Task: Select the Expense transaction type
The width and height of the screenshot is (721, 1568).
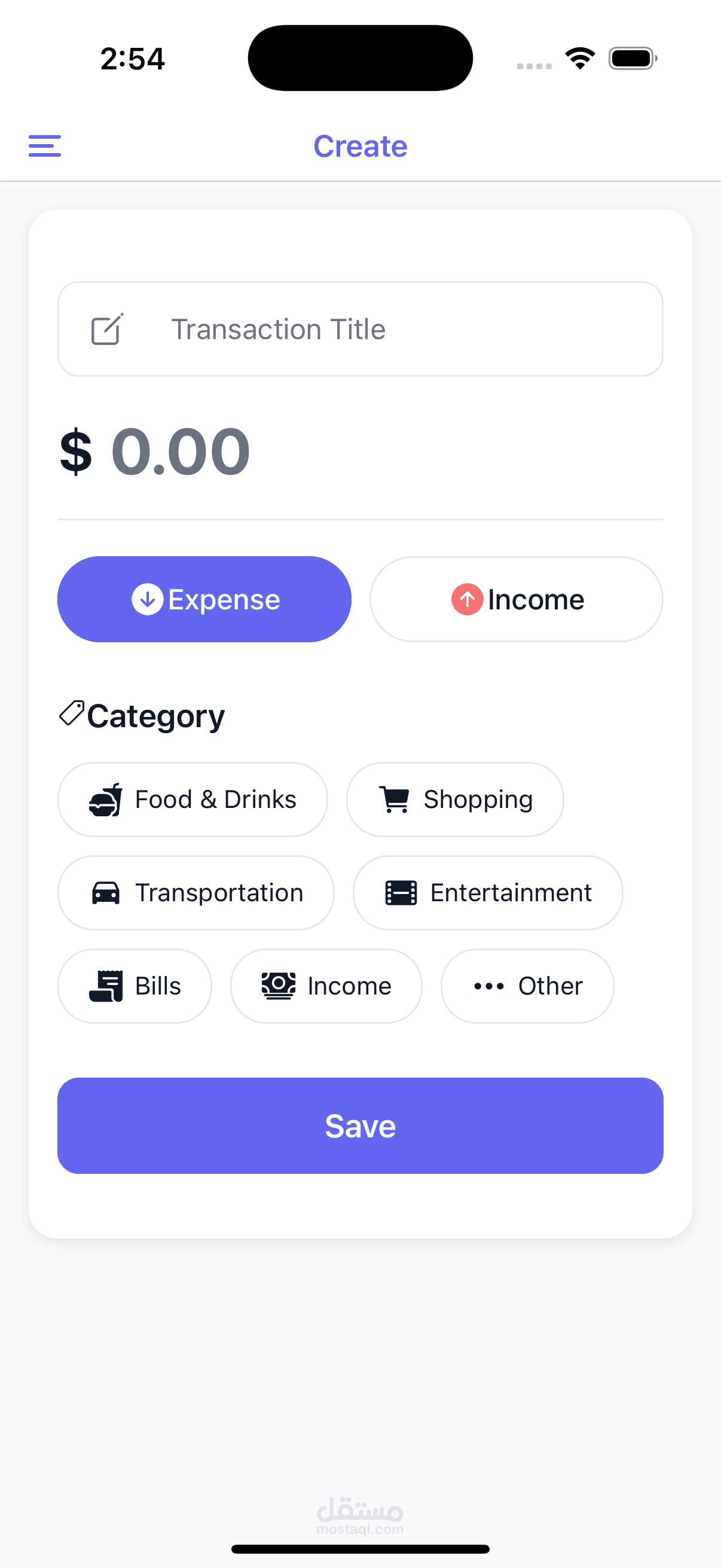Action: [x=204, y=600]
